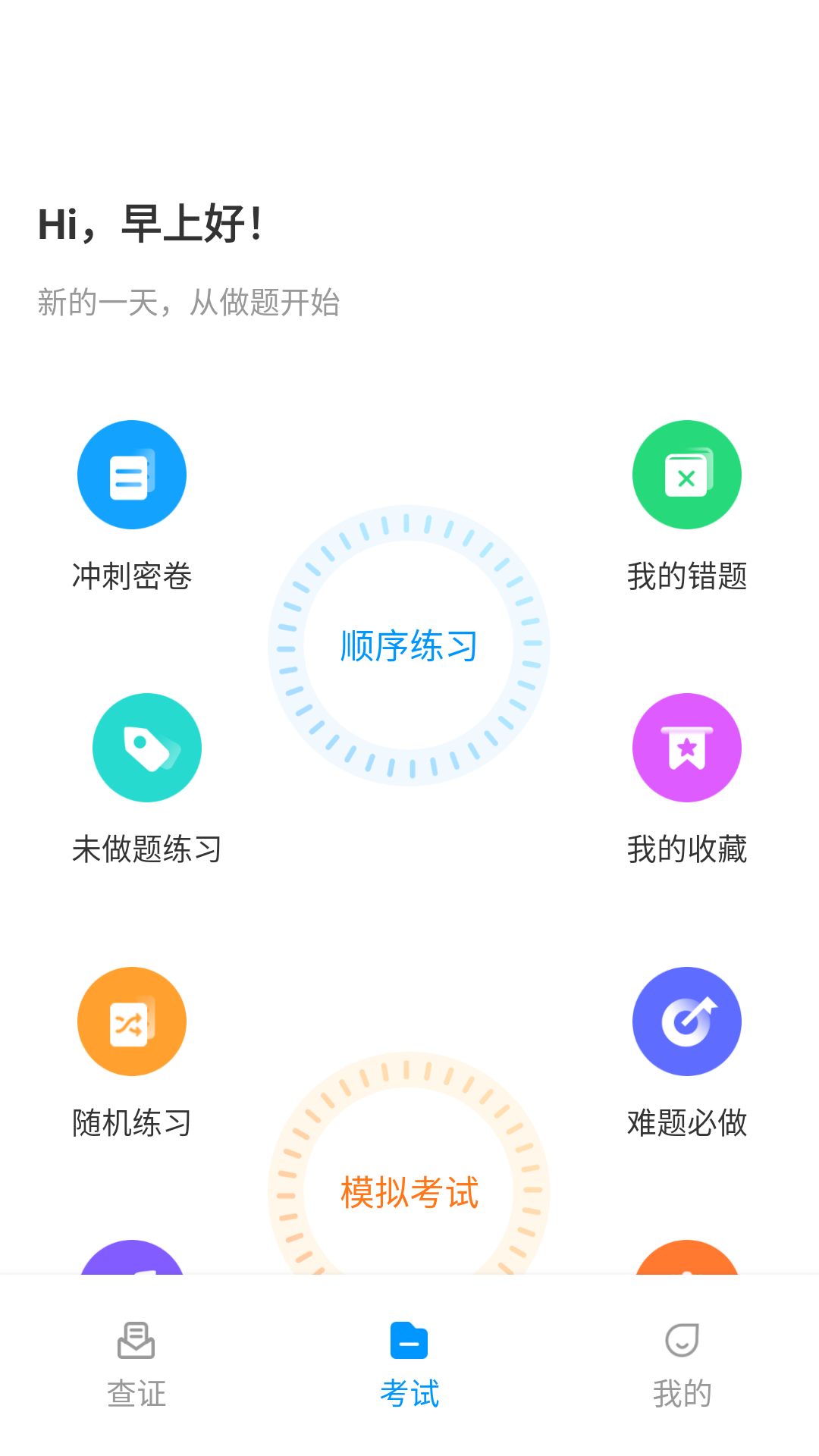Open the 冲刺密卷 sprint paper feature

pyautogui.click(x=132, y=576)
